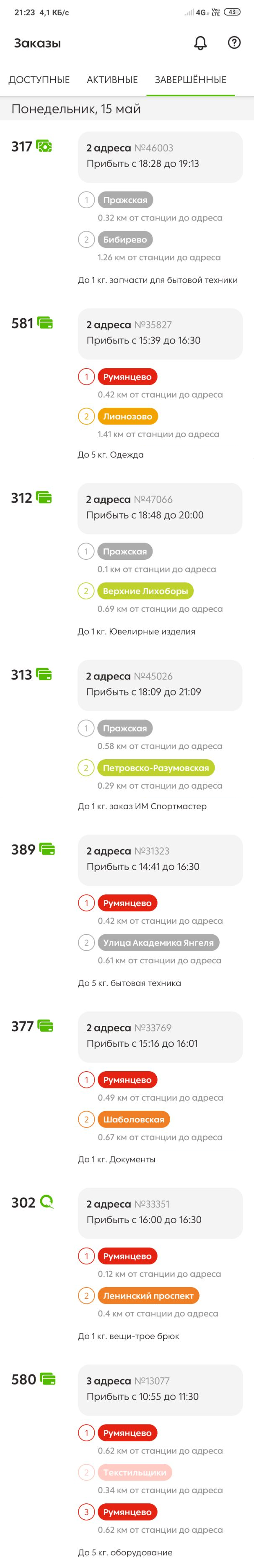Open order №33769
Screen dimensions: 254x1568
[x=160, y=1036]
